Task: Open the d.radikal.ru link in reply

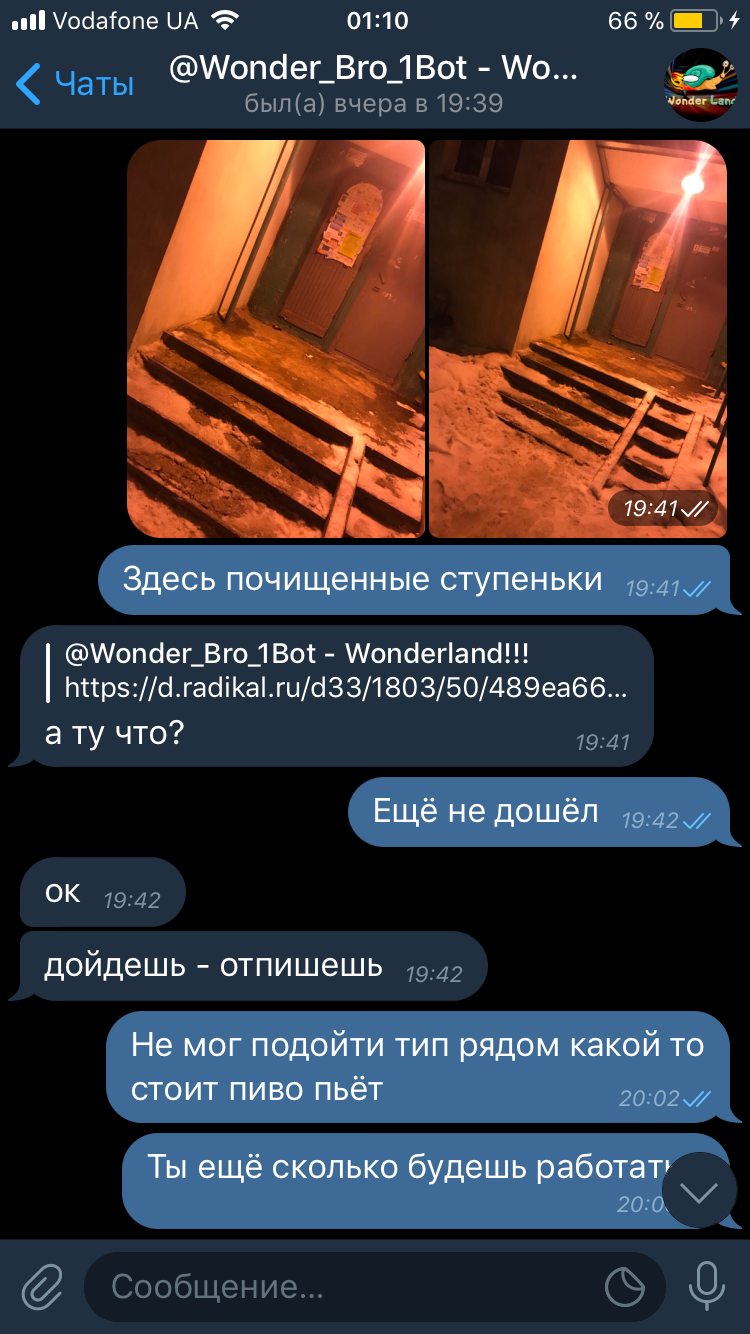Action: tap(346, 688)
